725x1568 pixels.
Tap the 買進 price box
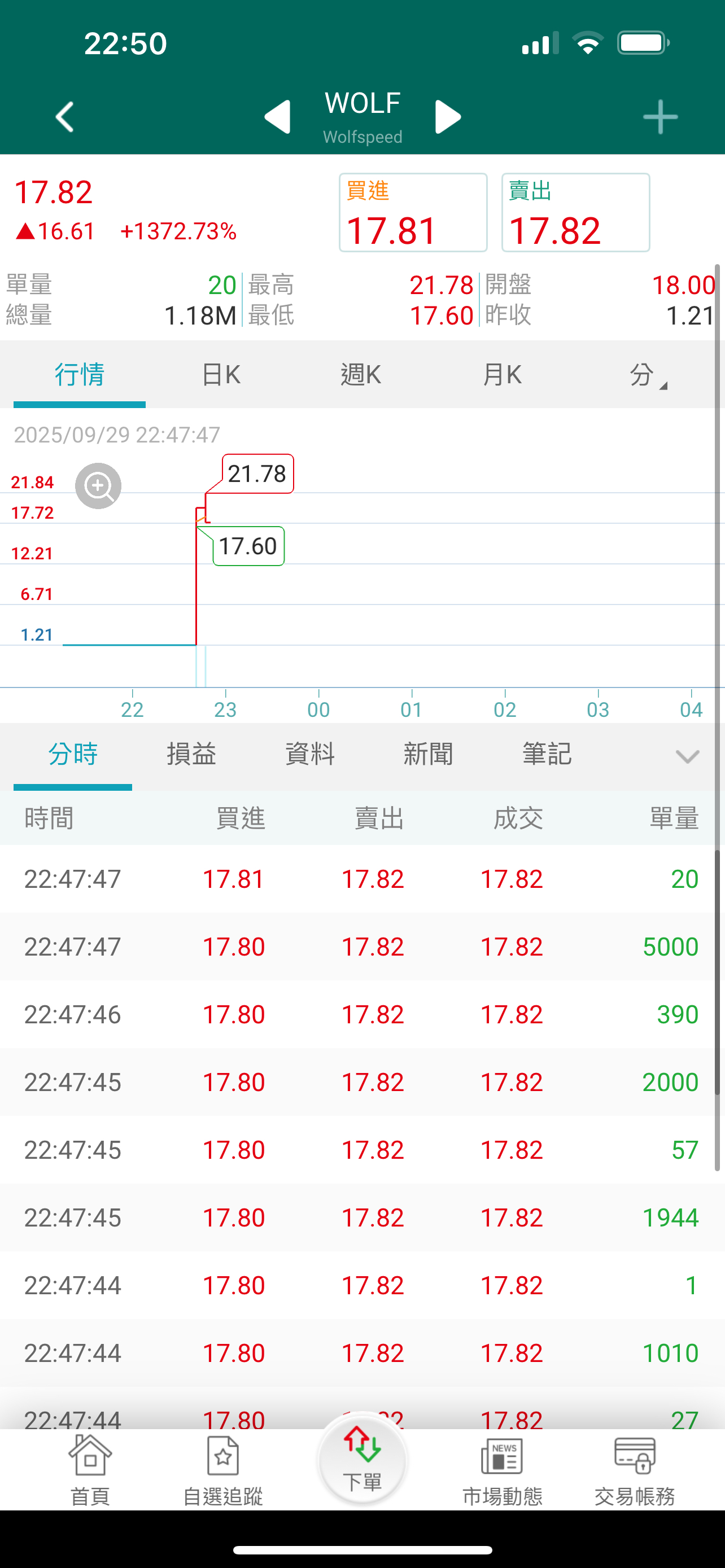(x=413, y=212)
